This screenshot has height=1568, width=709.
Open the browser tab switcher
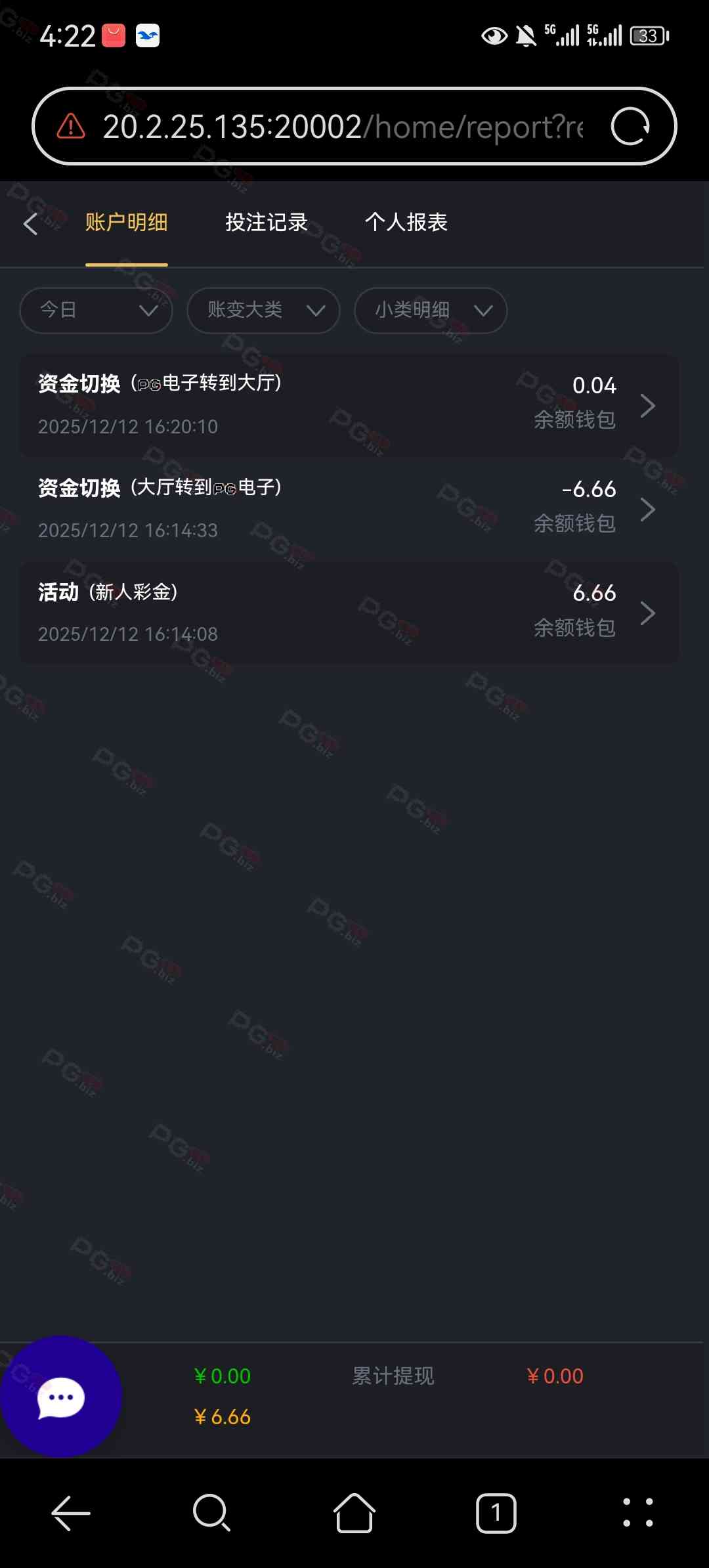click(x=496, y=1514)
